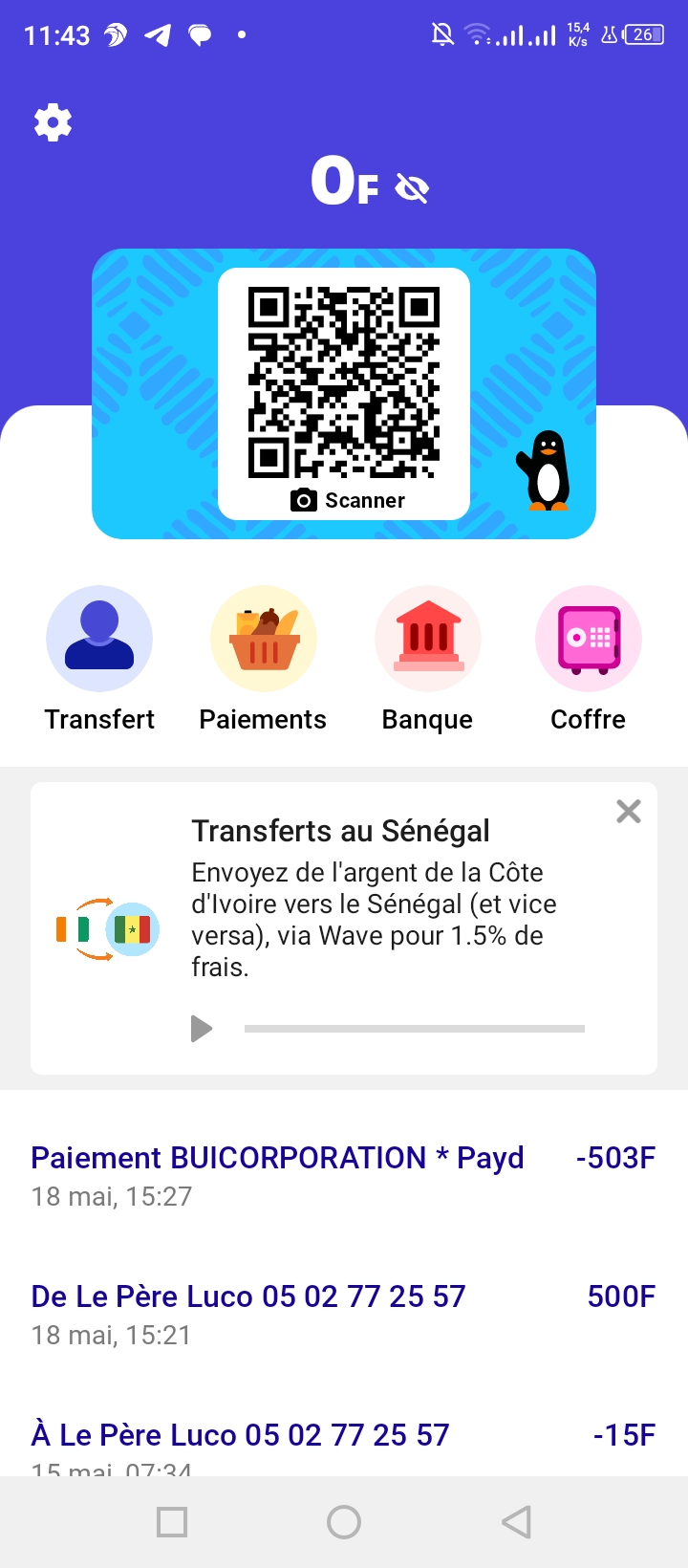Dismiss the Transferts au Sénégal banner

tap(629, 812)
